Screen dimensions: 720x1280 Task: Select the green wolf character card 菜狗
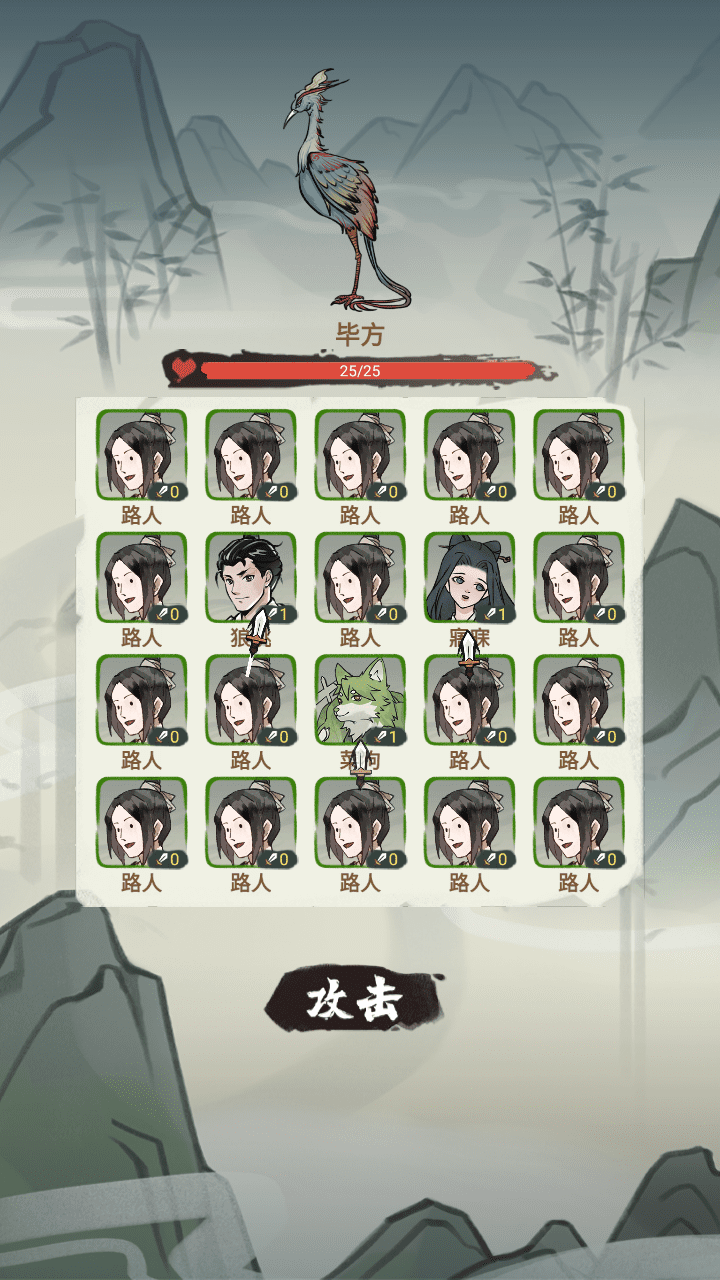pos(360,700)
